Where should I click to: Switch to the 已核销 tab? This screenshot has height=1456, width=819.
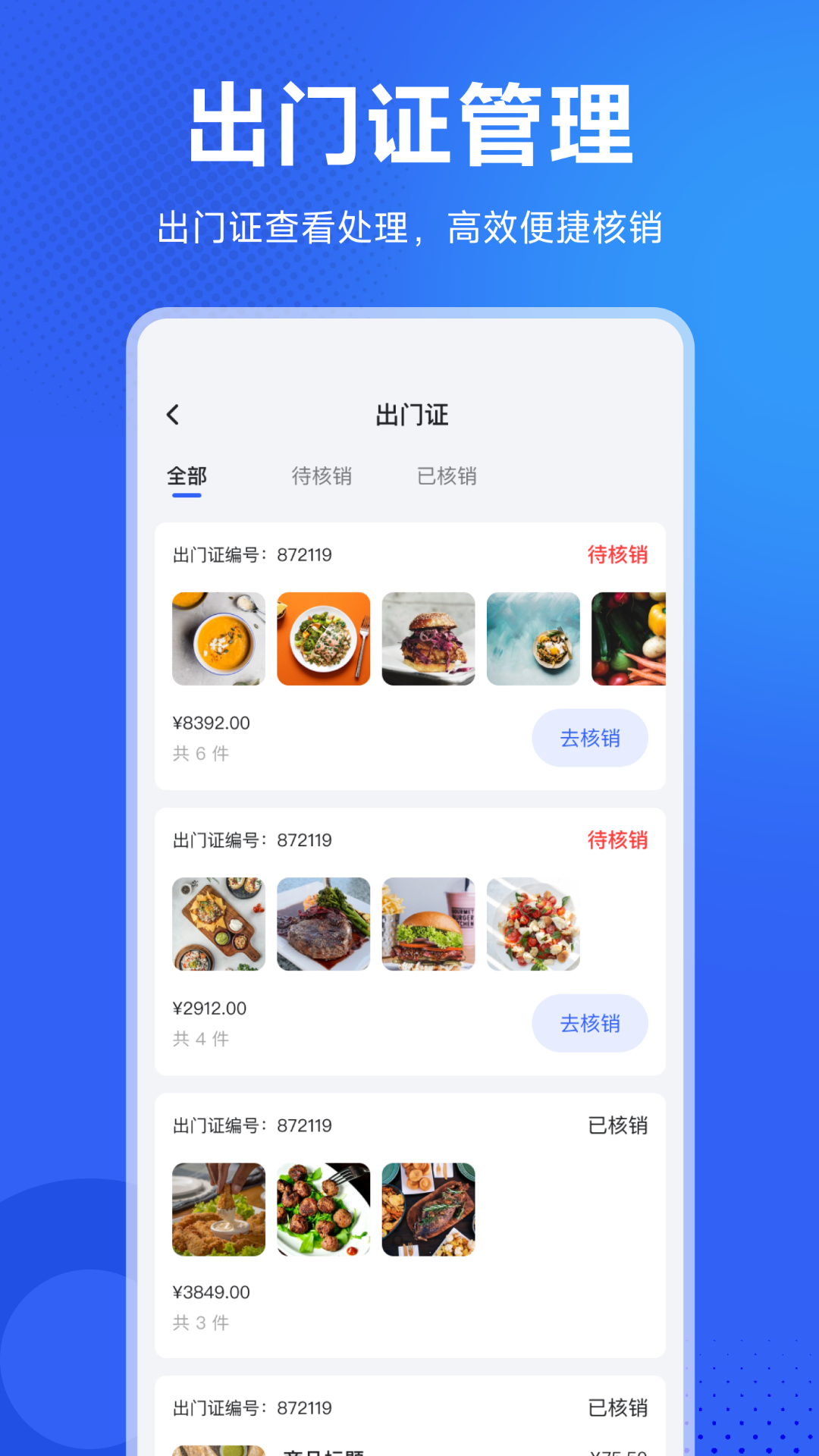click(447, 476)
